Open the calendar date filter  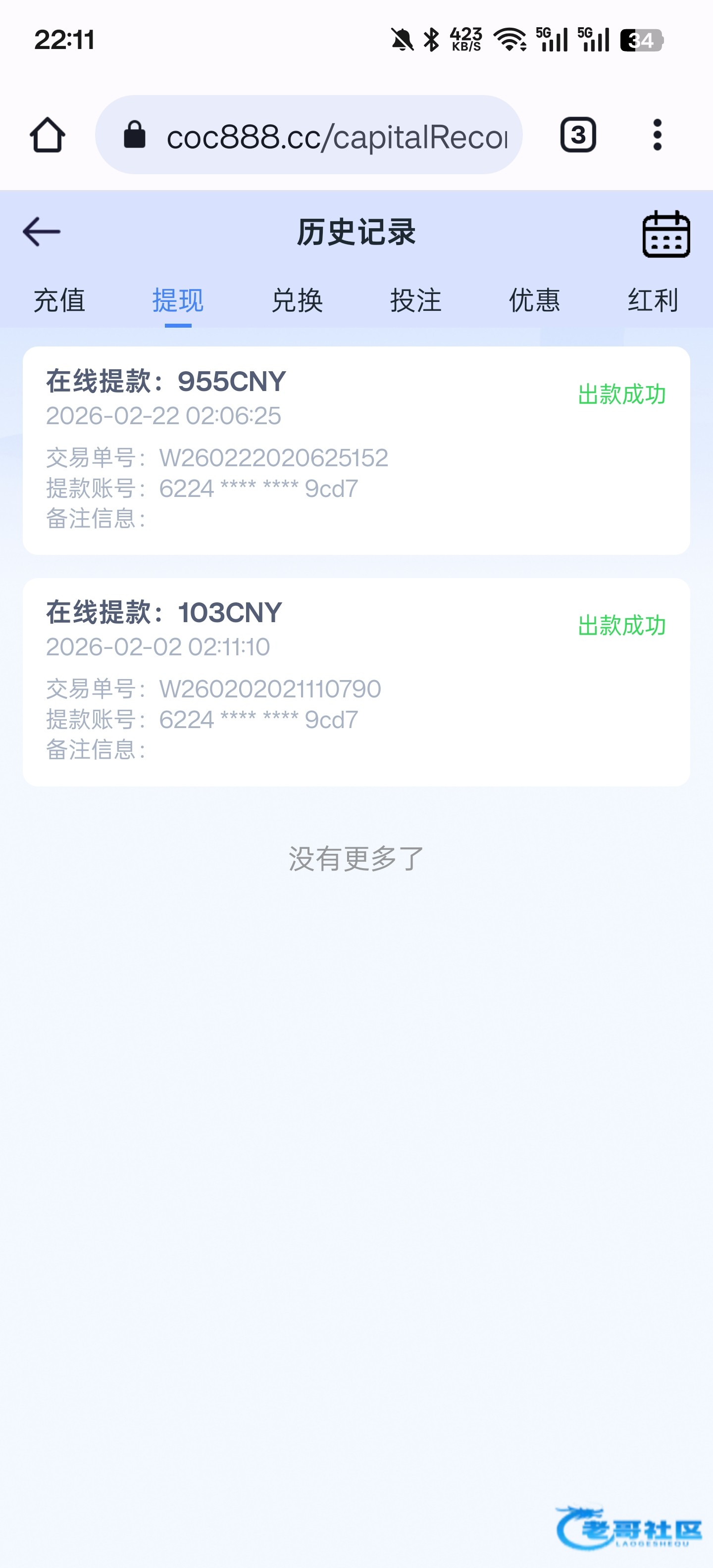click(x=666, y=234)
